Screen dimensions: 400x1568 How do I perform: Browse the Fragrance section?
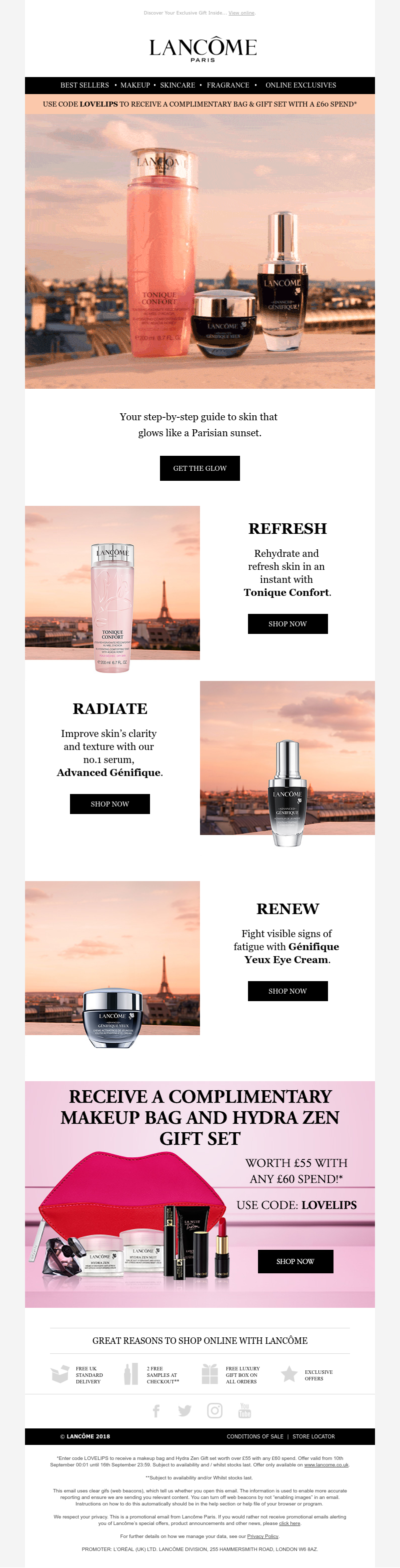coord(228,85)
